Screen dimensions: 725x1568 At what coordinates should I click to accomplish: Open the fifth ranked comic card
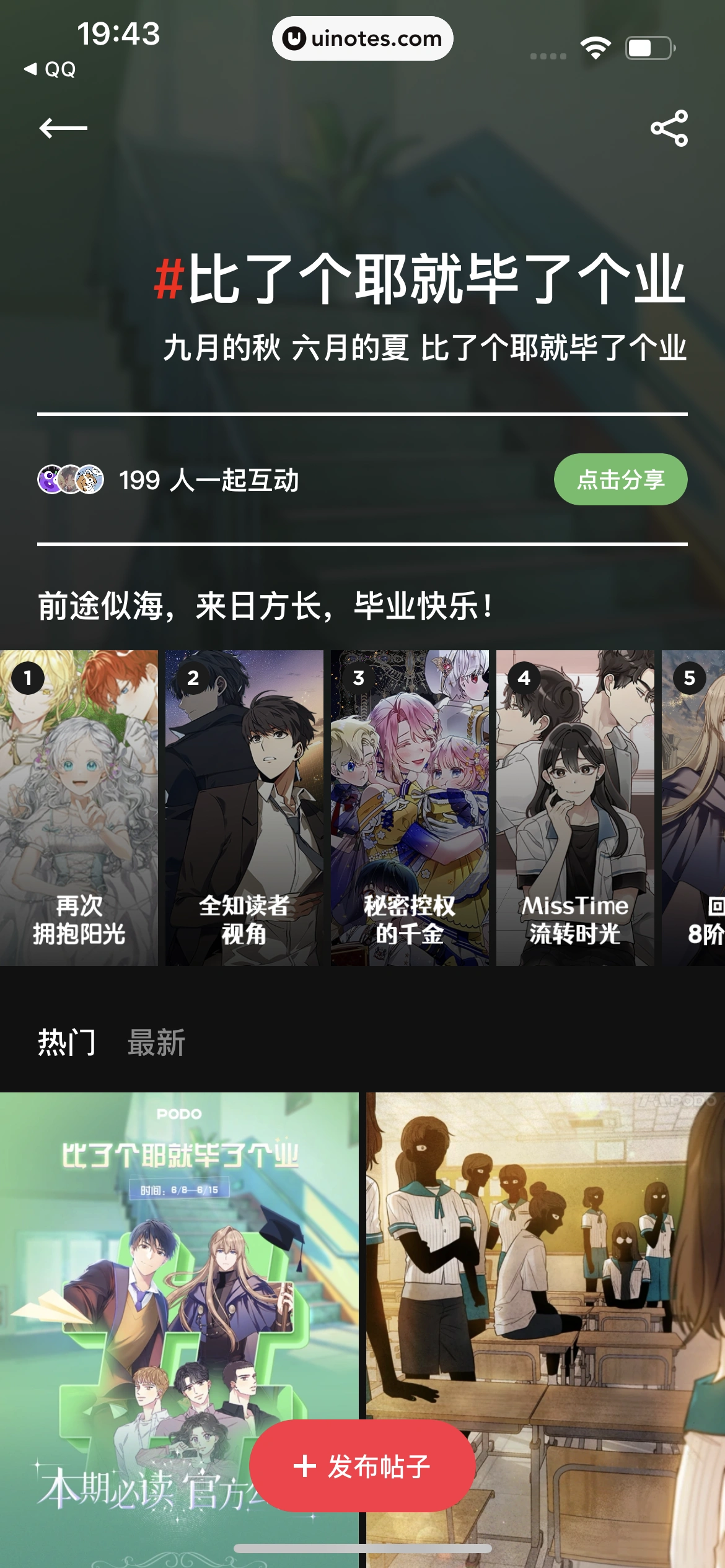694,808
